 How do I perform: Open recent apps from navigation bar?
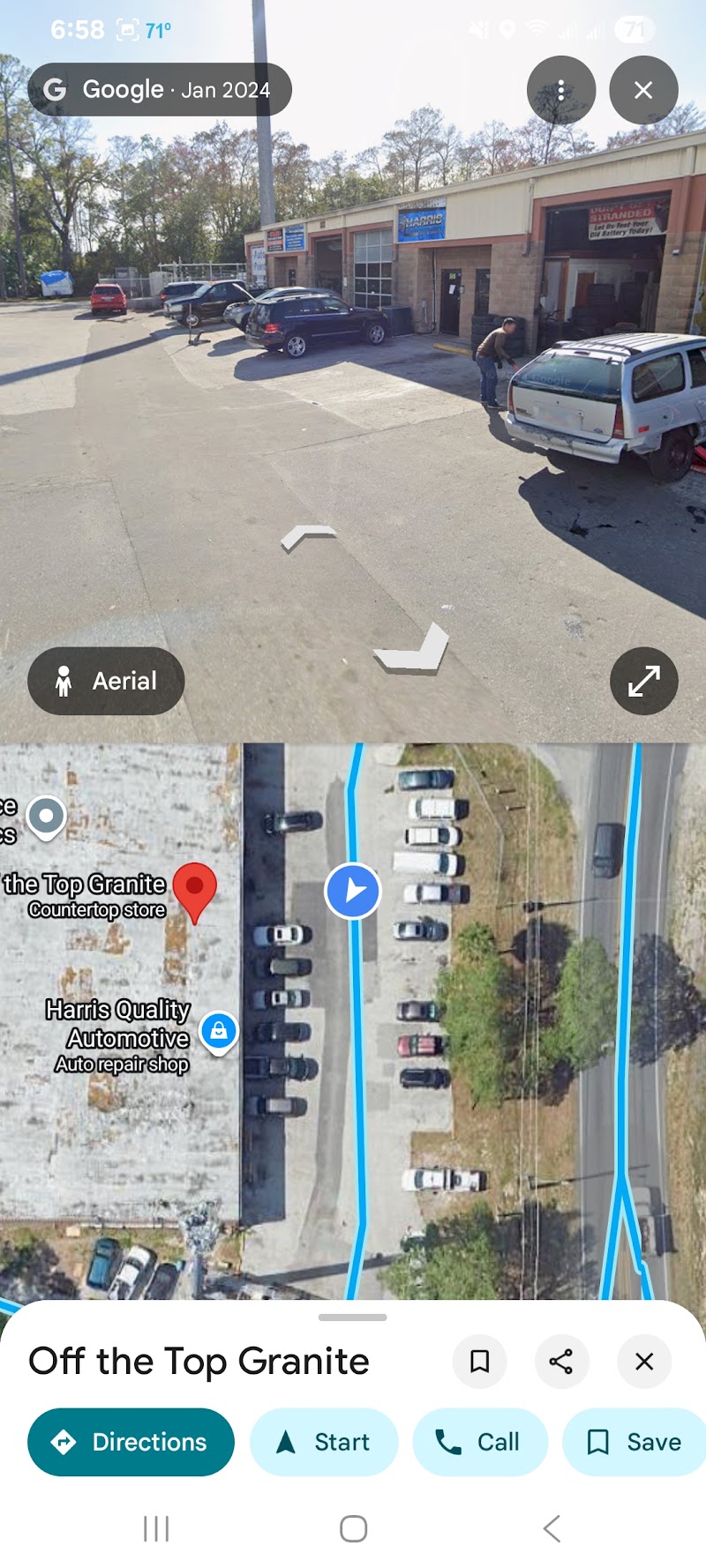click(x=156, y=1528)
